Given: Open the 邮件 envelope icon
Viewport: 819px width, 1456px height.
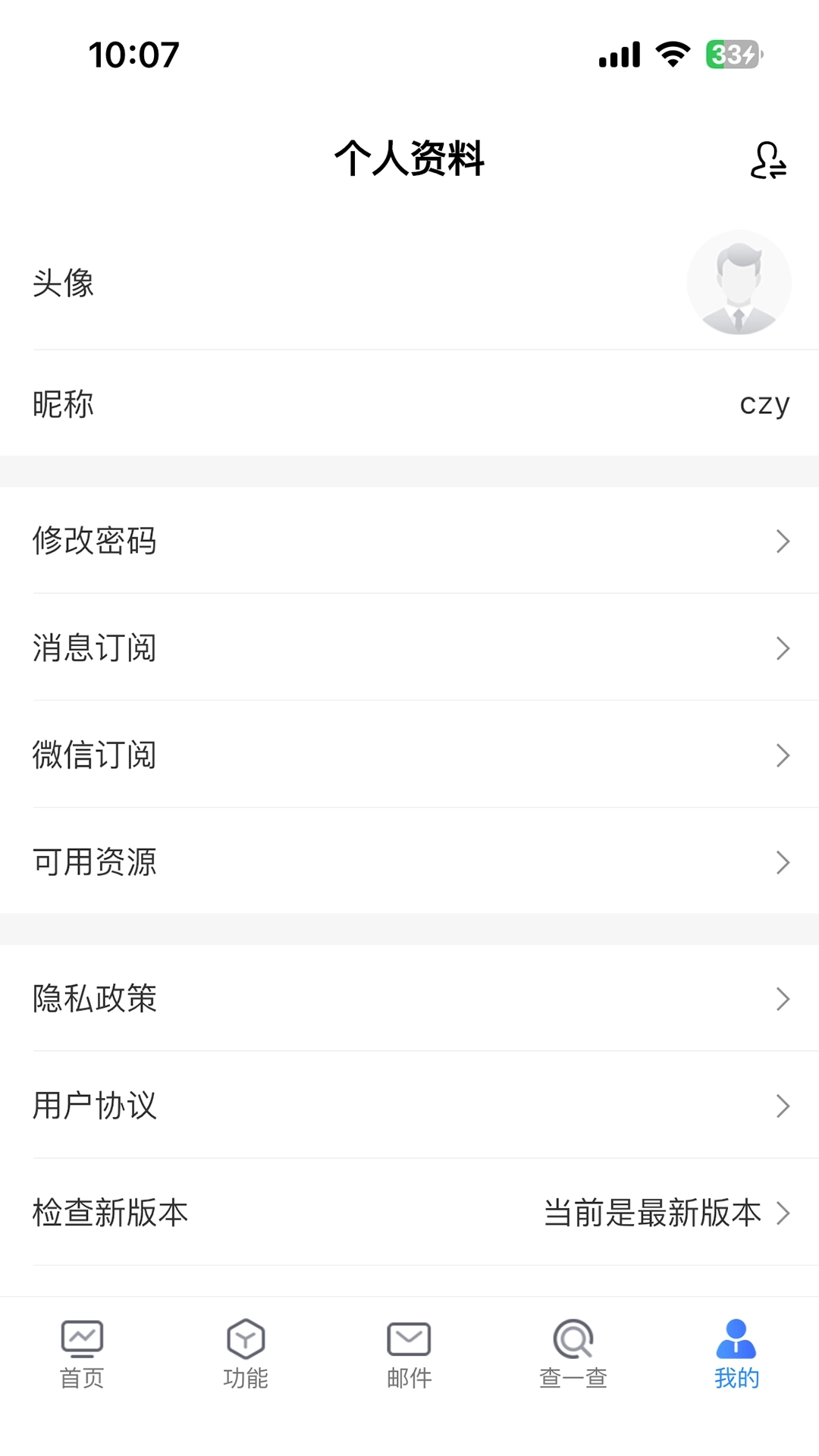Looking at the screenshot, I should [409, 1338].
